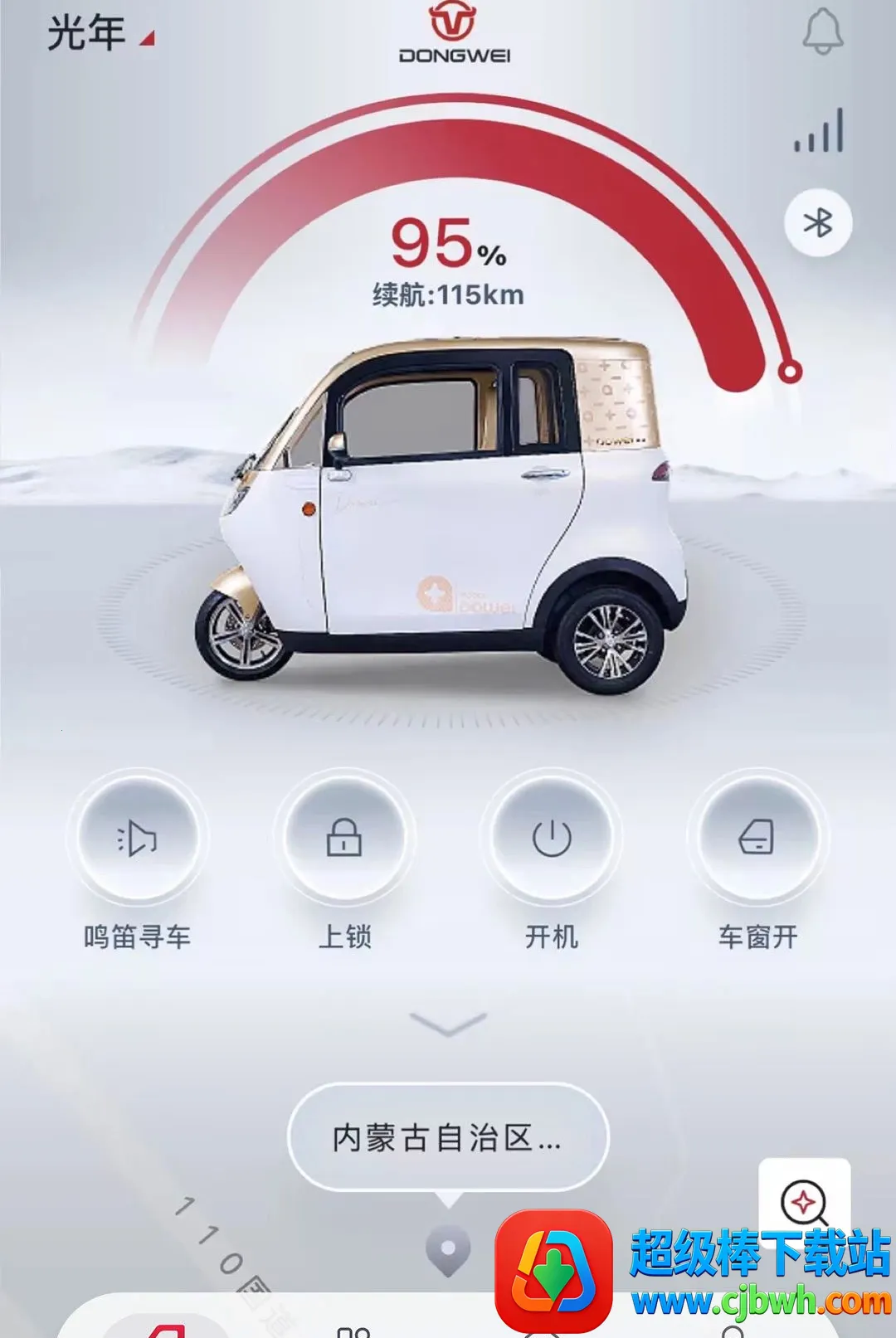This screenshot has height=1338, width=896.
Task: Lock the vehicle with 上锁
Action: pyautogui.click(x=344, y=837)
